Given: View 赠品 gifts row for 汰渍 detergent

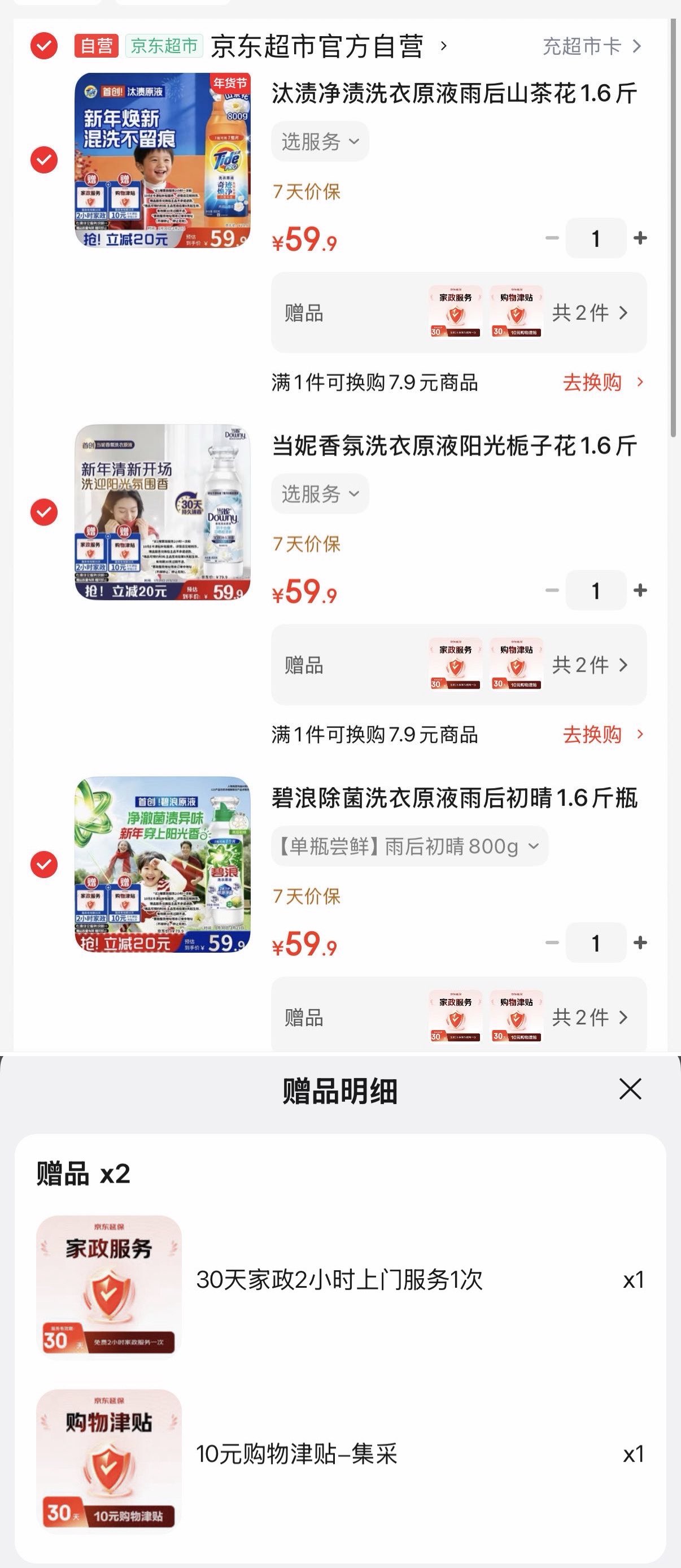Looking at the screenshot, I should (x=459, y=313).
